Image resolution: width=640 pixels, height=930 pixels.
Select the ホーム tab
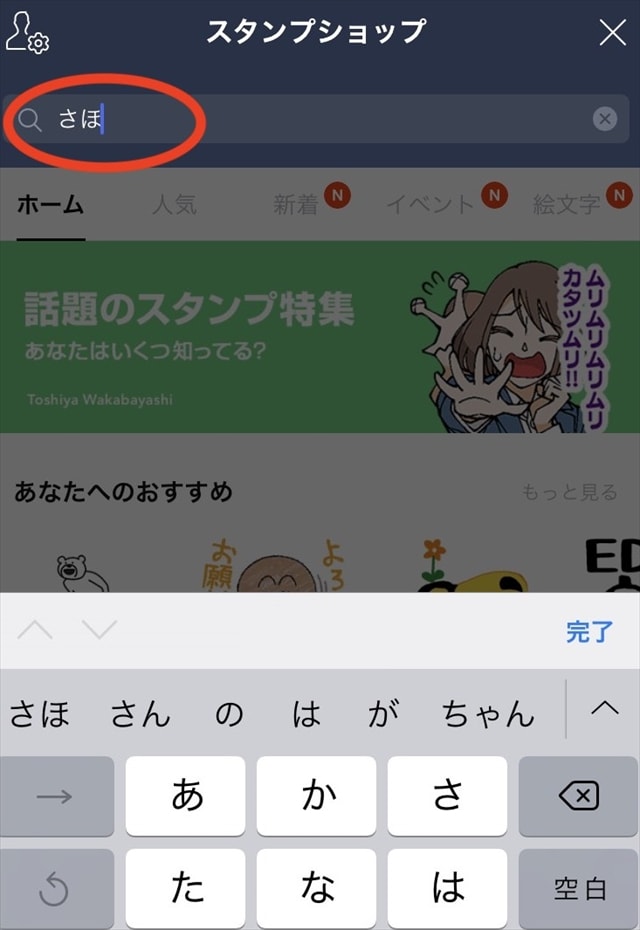50,205
